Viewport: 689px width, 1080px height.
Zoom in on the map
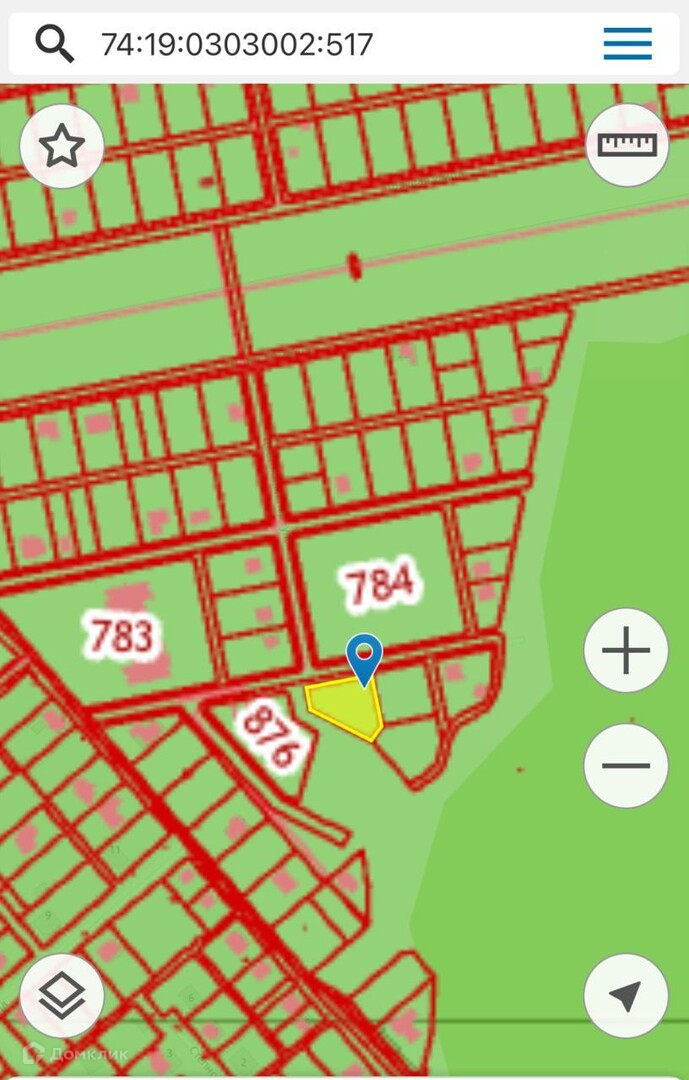[626, 651]
